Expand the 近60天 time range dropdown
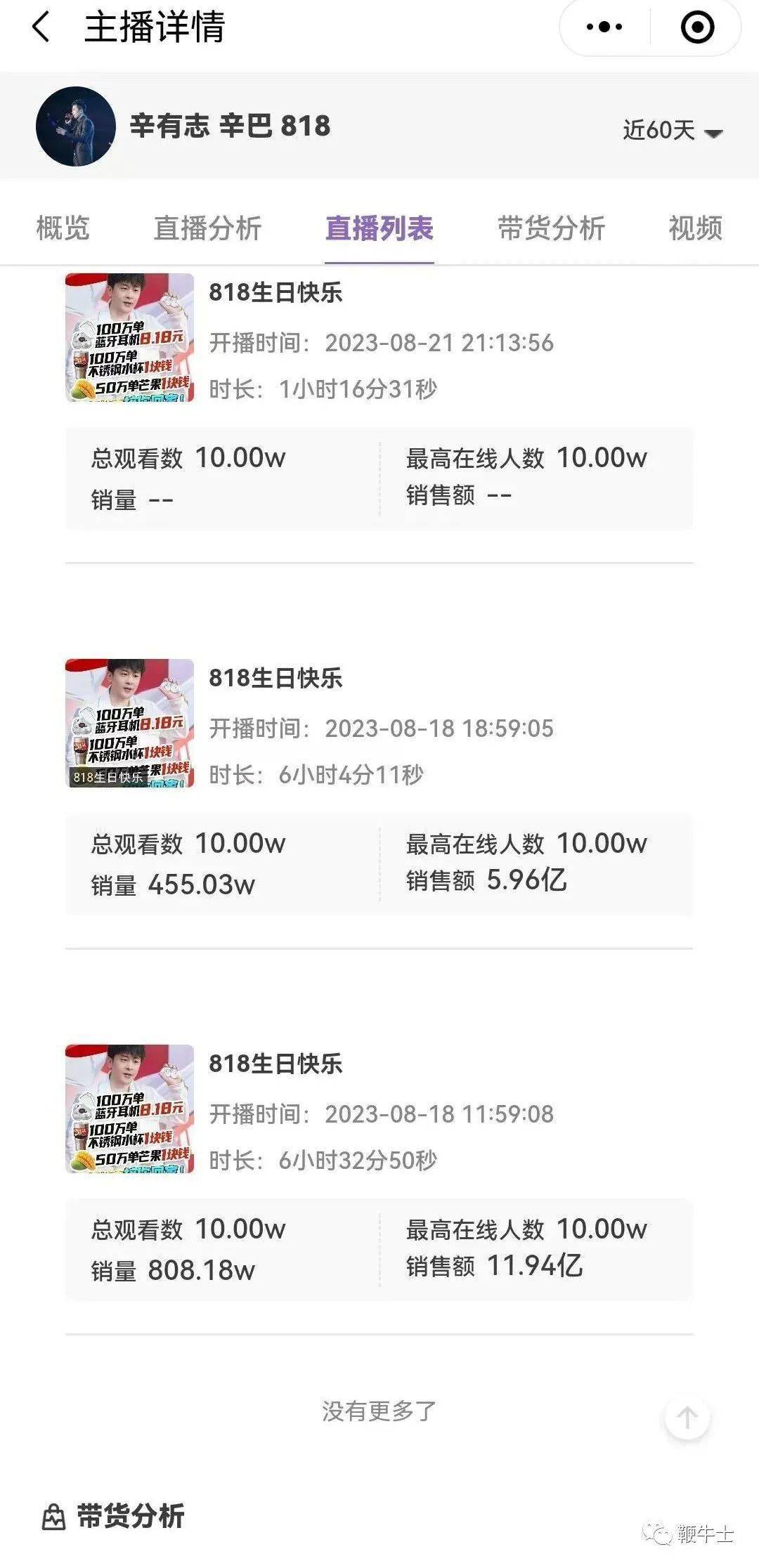 tap(672, 130)
